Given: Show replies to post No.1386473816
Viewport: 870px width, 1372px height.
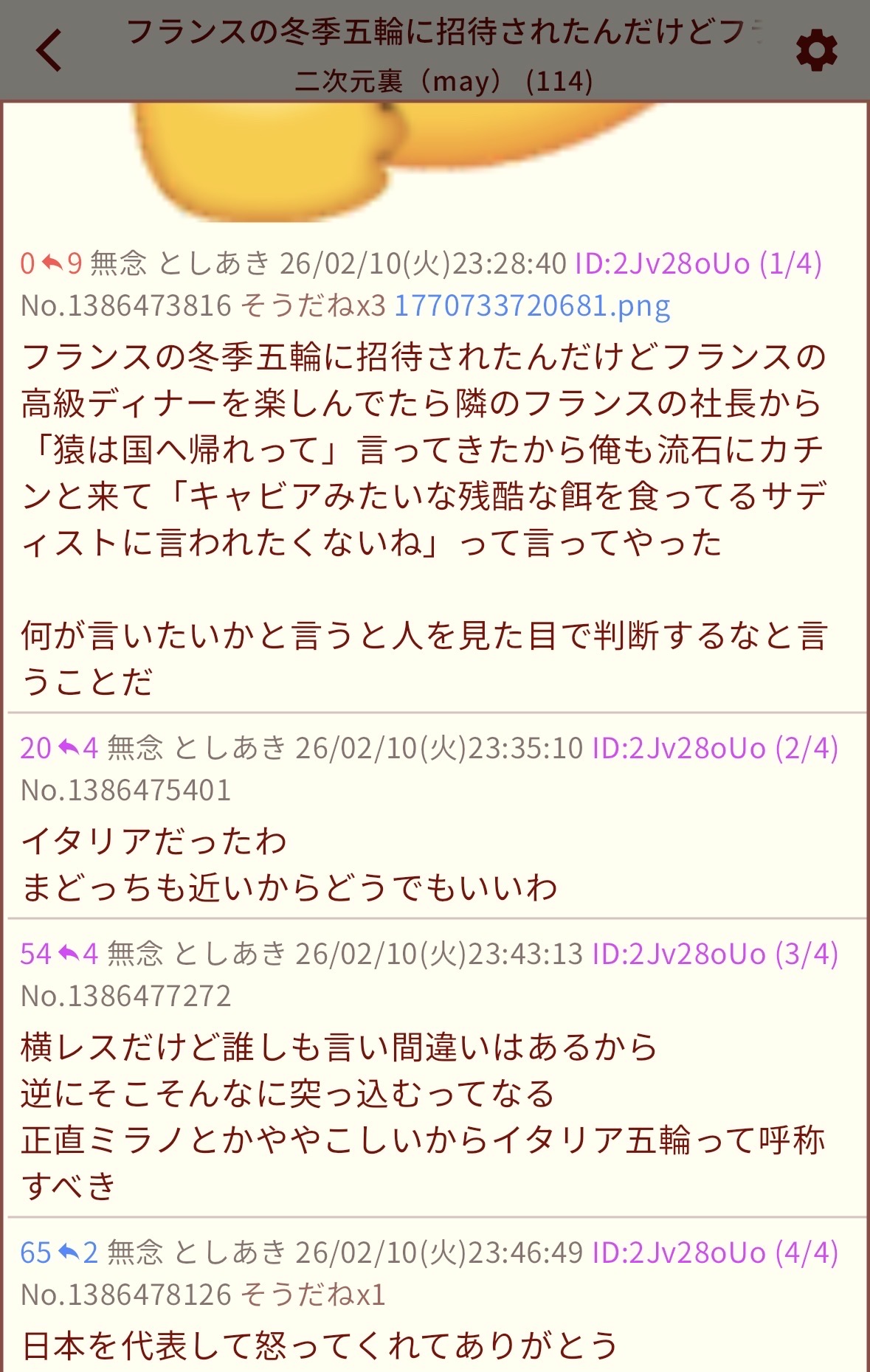Looking at the screenshot, I should click(x=61, y=263).
